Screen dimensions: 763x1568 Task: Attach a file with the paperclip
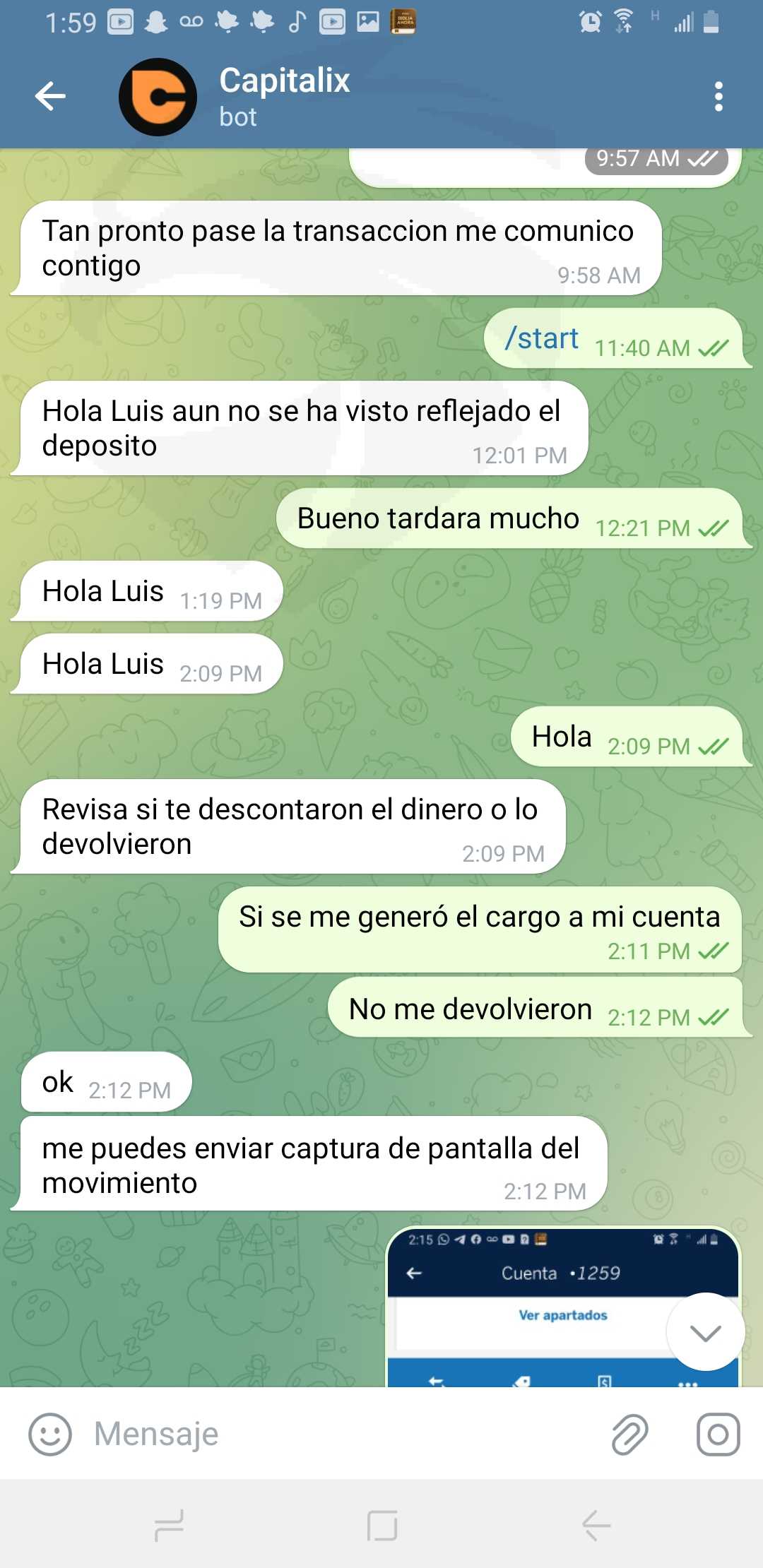(629, 1435)
